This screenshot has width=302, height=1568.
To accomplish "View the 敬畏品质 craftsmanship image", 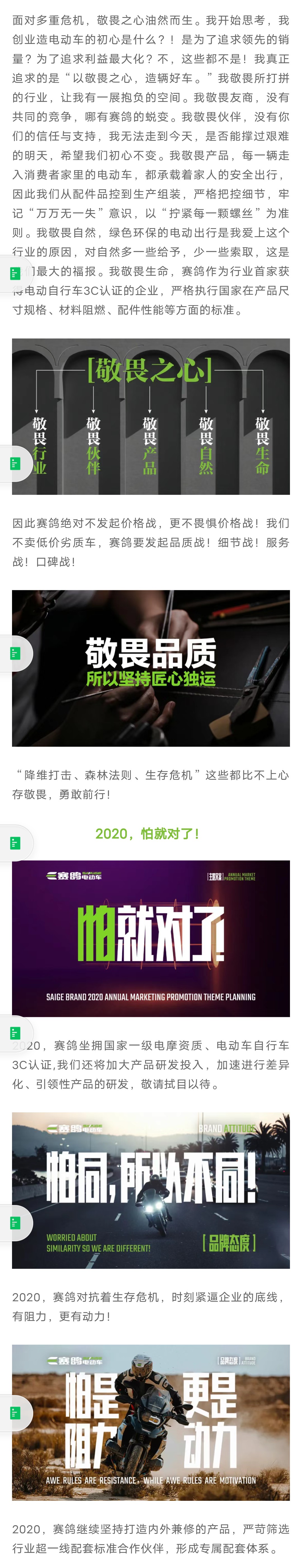I will pos(151,668).
